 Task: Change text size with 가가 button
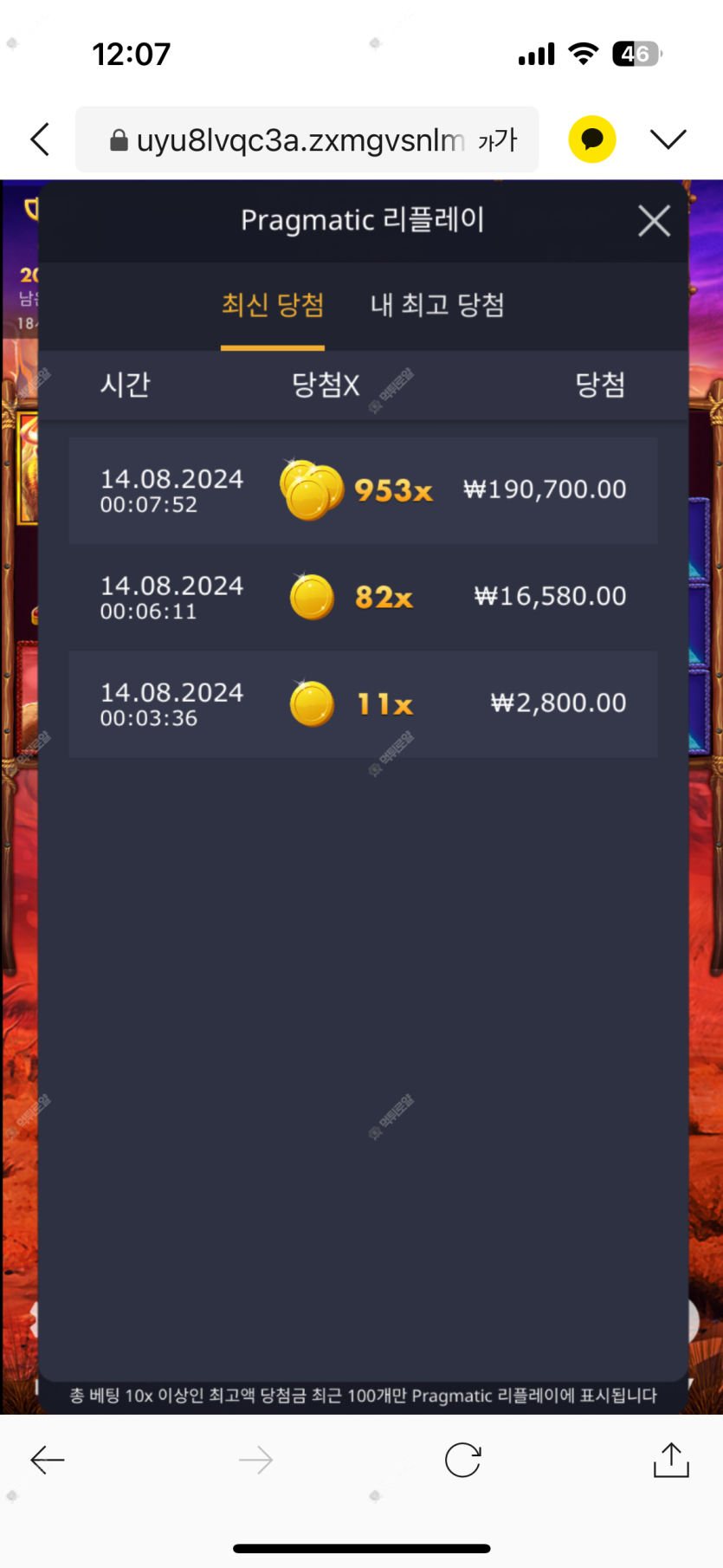point(497,139)
